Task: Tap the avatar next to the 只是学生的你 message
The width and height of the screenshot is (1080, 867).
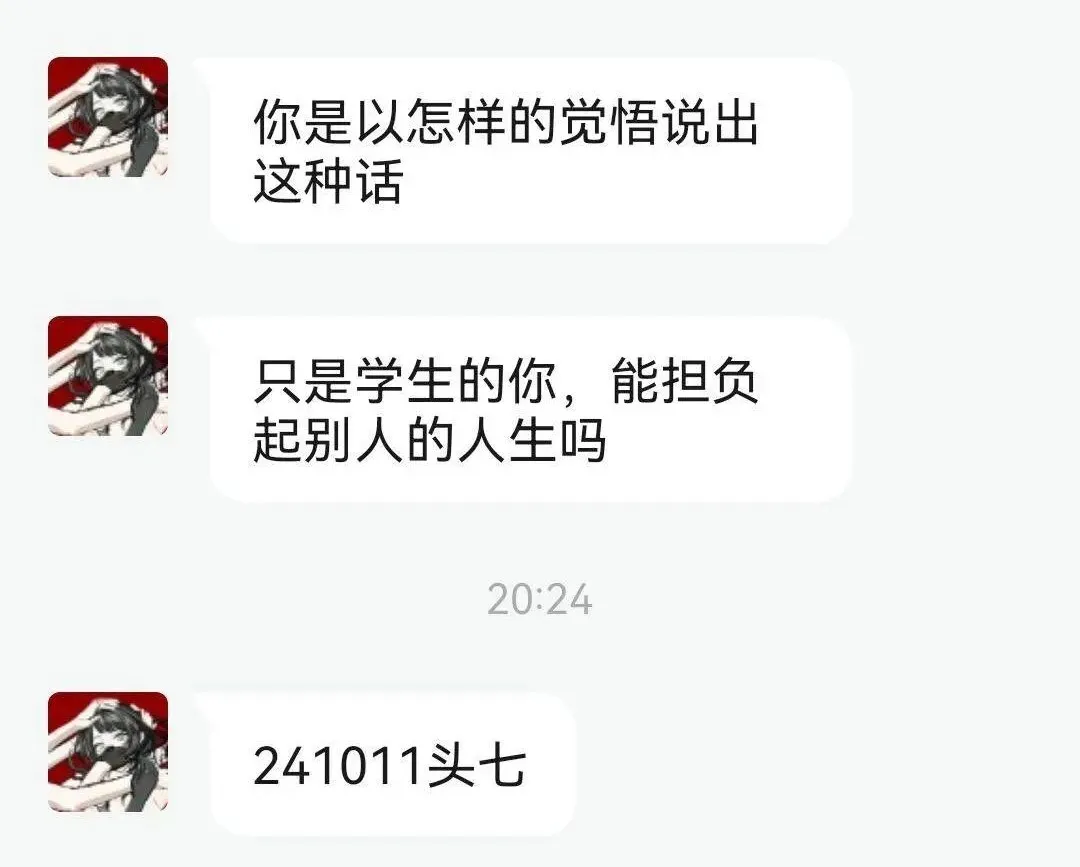Action: 108,376
